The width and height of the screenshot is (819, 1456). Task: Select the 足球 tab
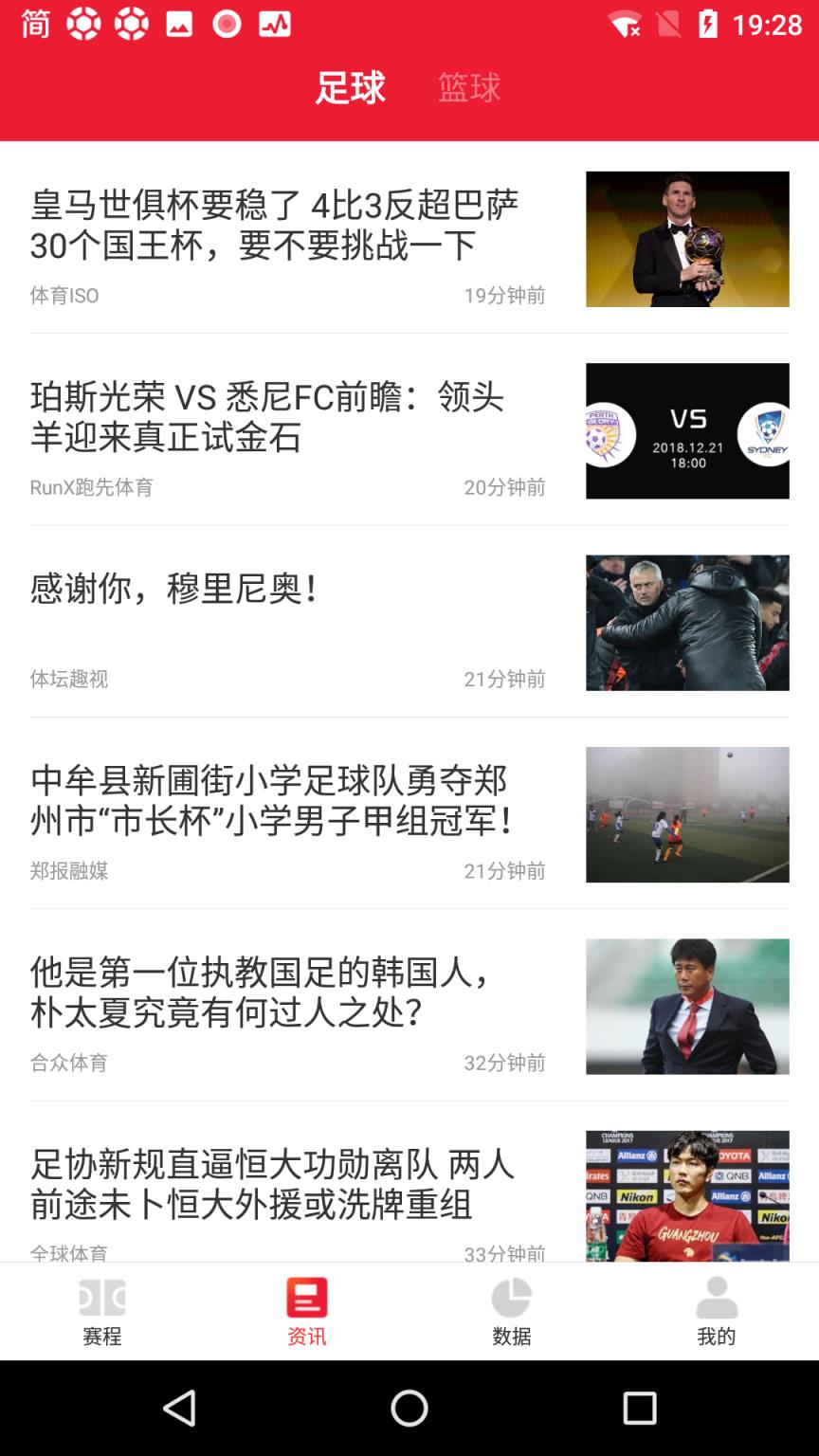(351, 87)
